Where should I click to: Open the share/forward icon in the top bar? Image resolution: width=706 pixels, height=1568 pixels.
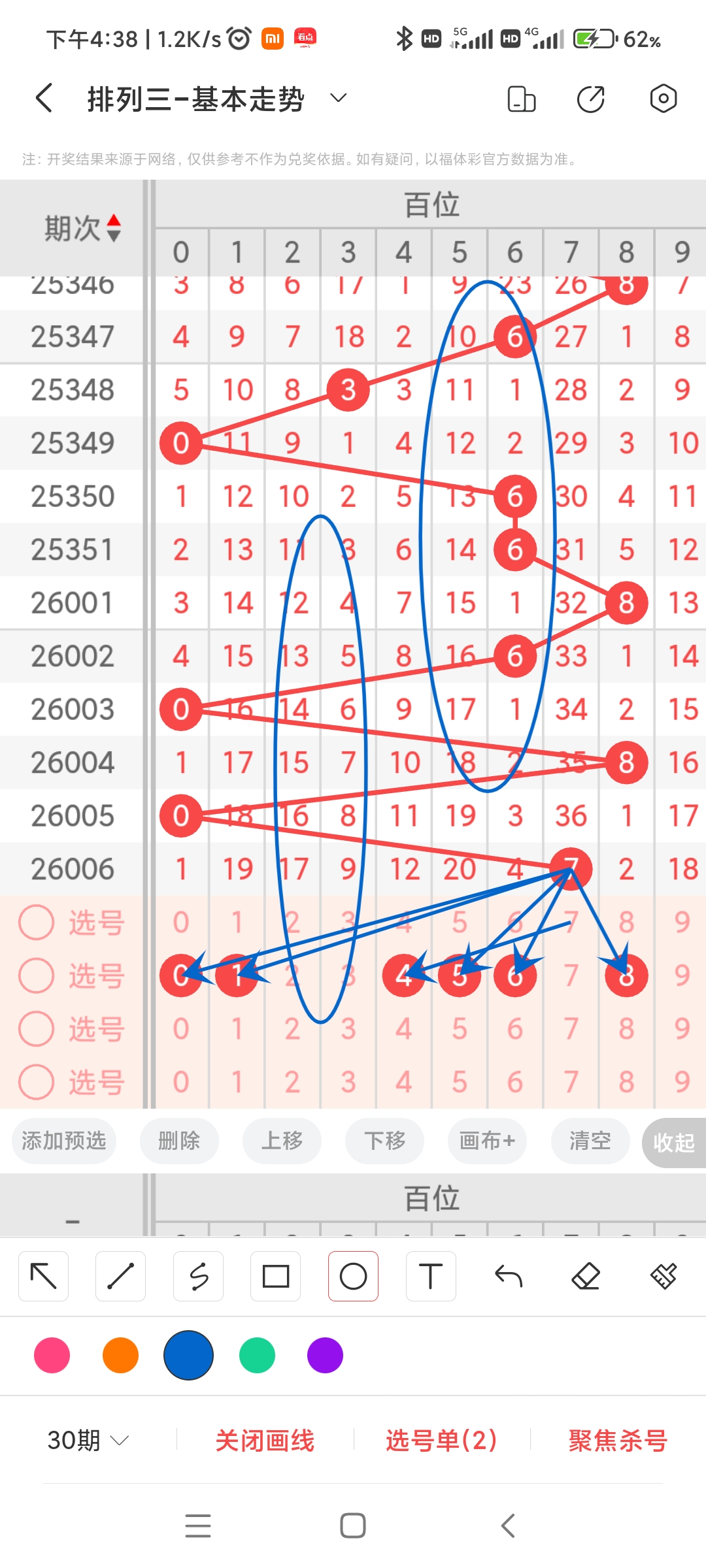tap(590, 98)
